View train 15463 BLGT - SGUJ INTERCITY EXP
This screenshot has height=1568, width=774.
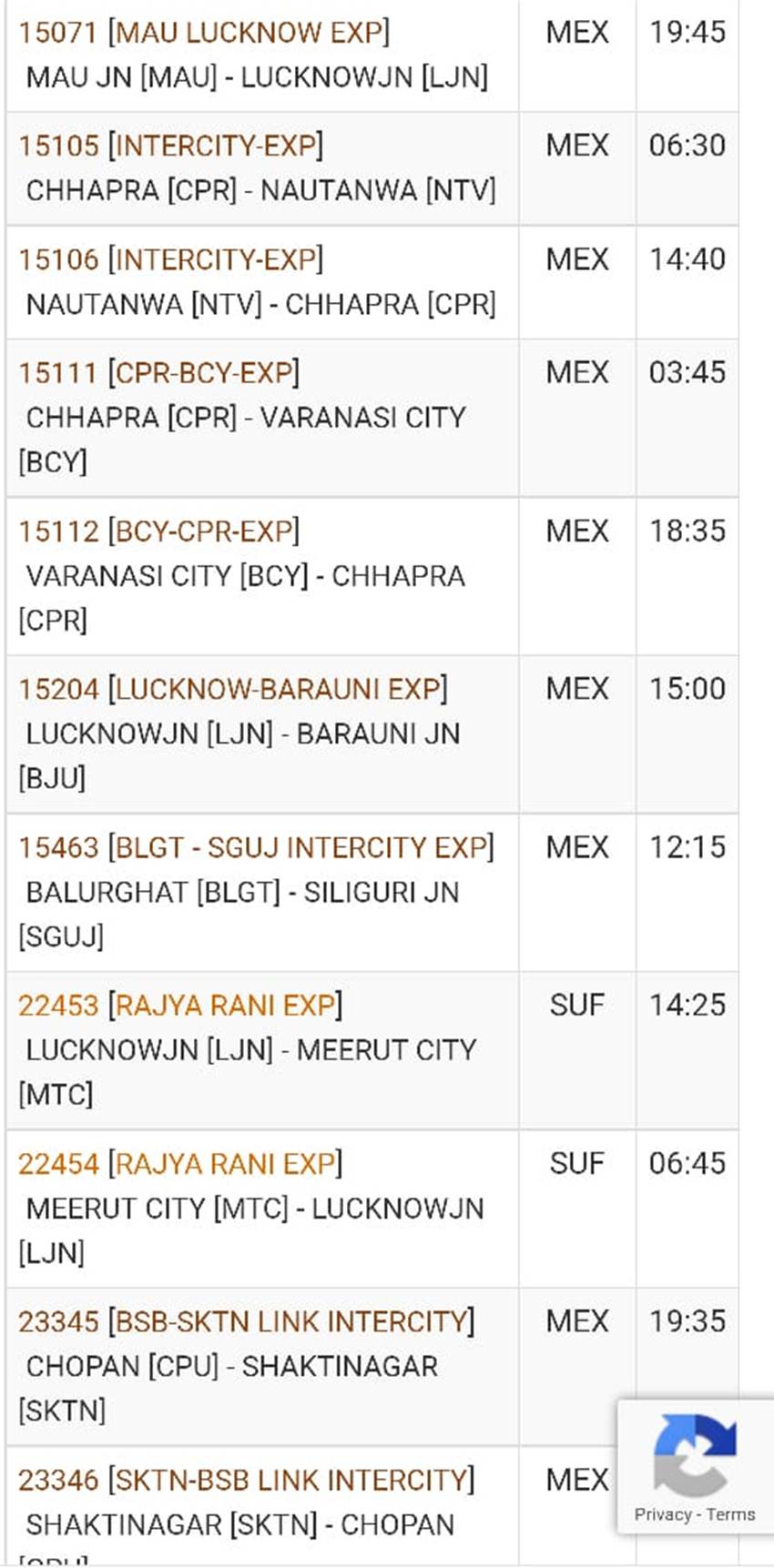click(256, 848)
